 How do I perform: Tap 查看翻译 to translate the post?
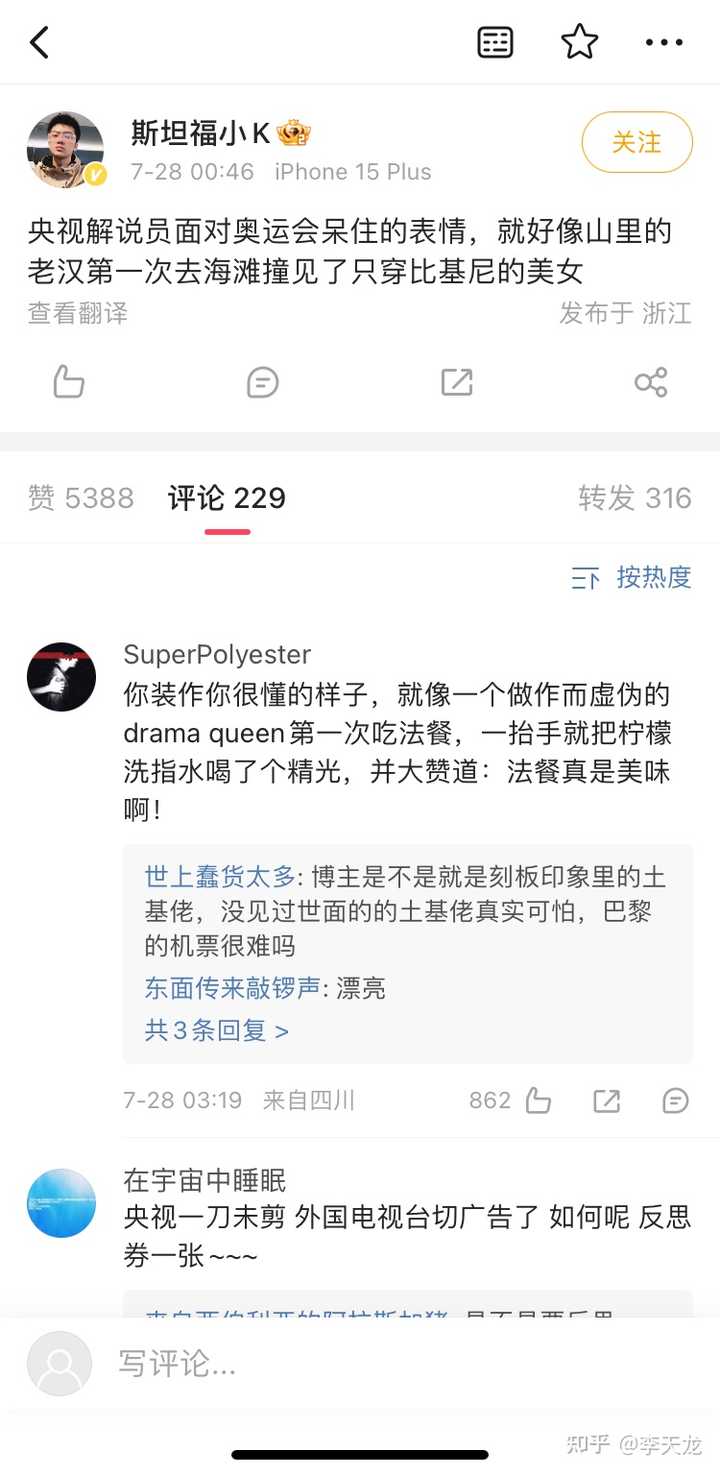pyautogui.click(x=78, y=313)
